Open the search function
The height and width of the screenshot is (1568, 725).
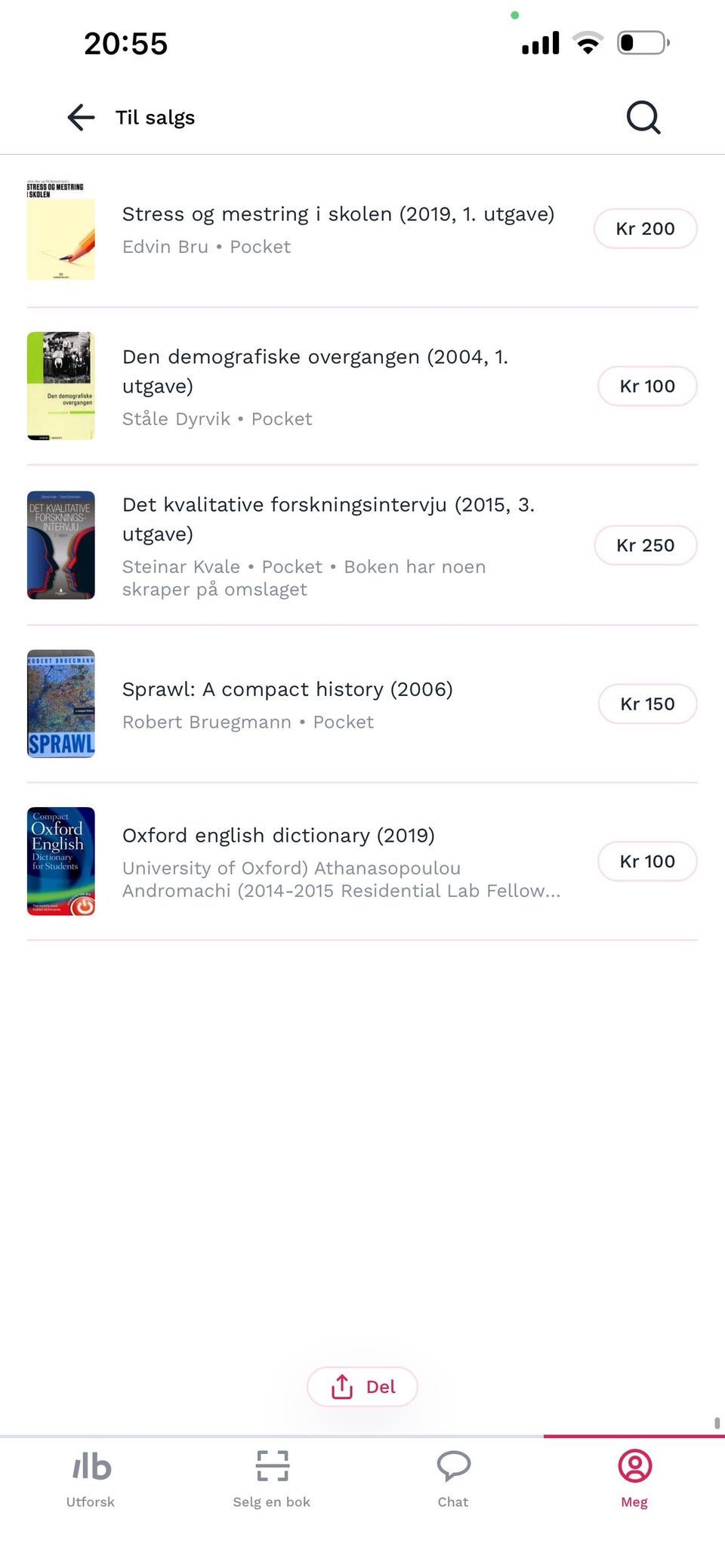tap(642, 117)
